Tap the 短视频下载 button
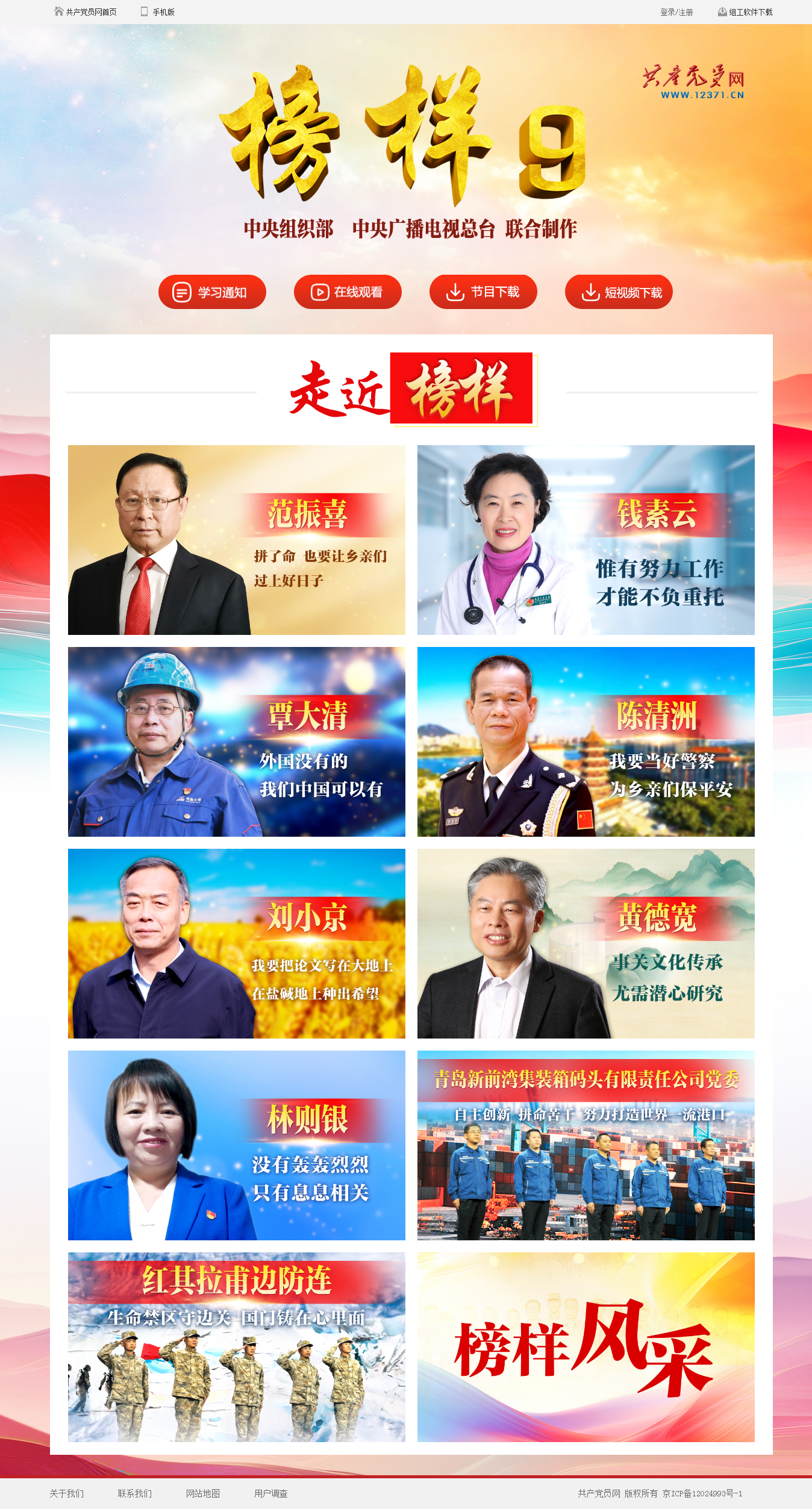This screenshot has height=1509, width=812. [x=619, y=292]
